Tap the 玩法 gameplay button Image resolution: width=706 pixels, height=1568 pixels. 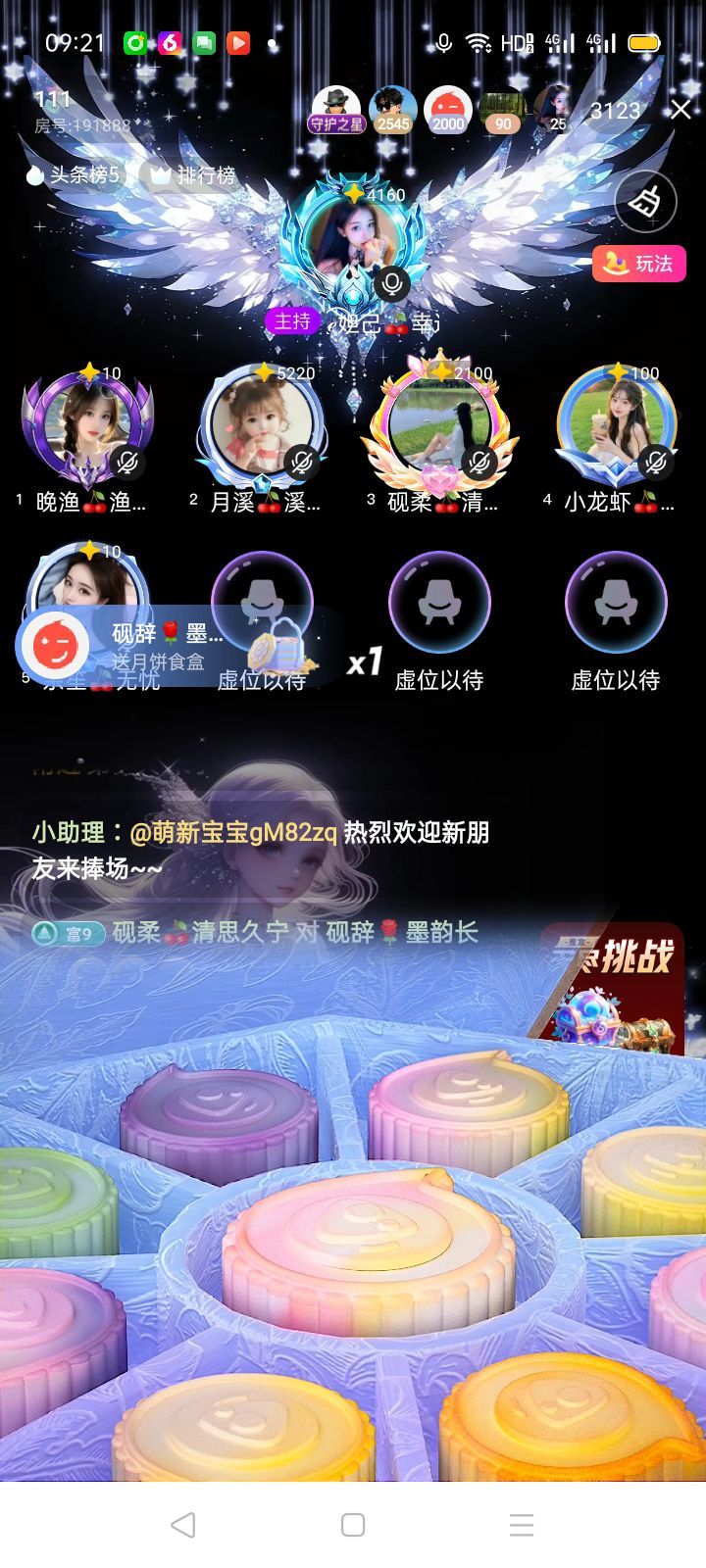click(x=638, y=264)
